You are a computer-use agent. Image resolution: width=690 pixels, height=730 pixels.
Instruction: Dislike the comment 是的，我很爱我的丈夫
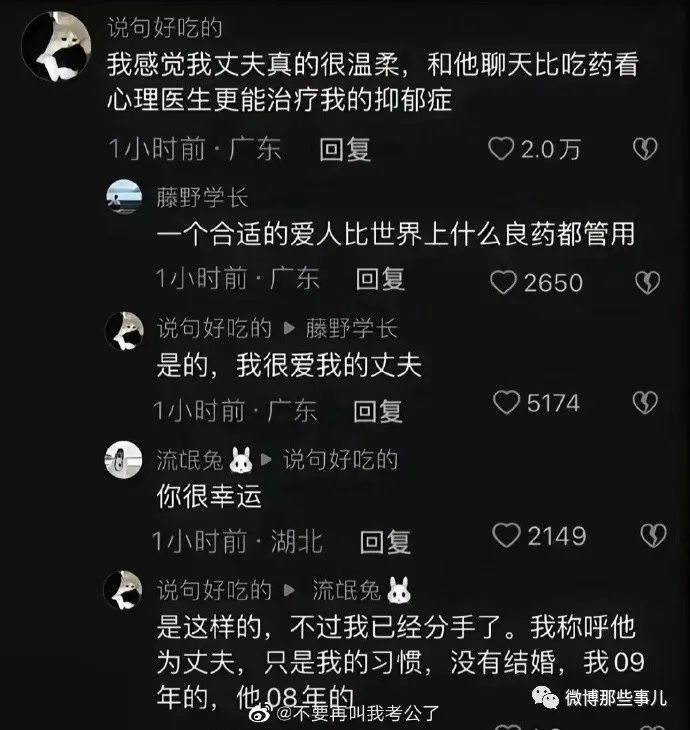point(646,403)
